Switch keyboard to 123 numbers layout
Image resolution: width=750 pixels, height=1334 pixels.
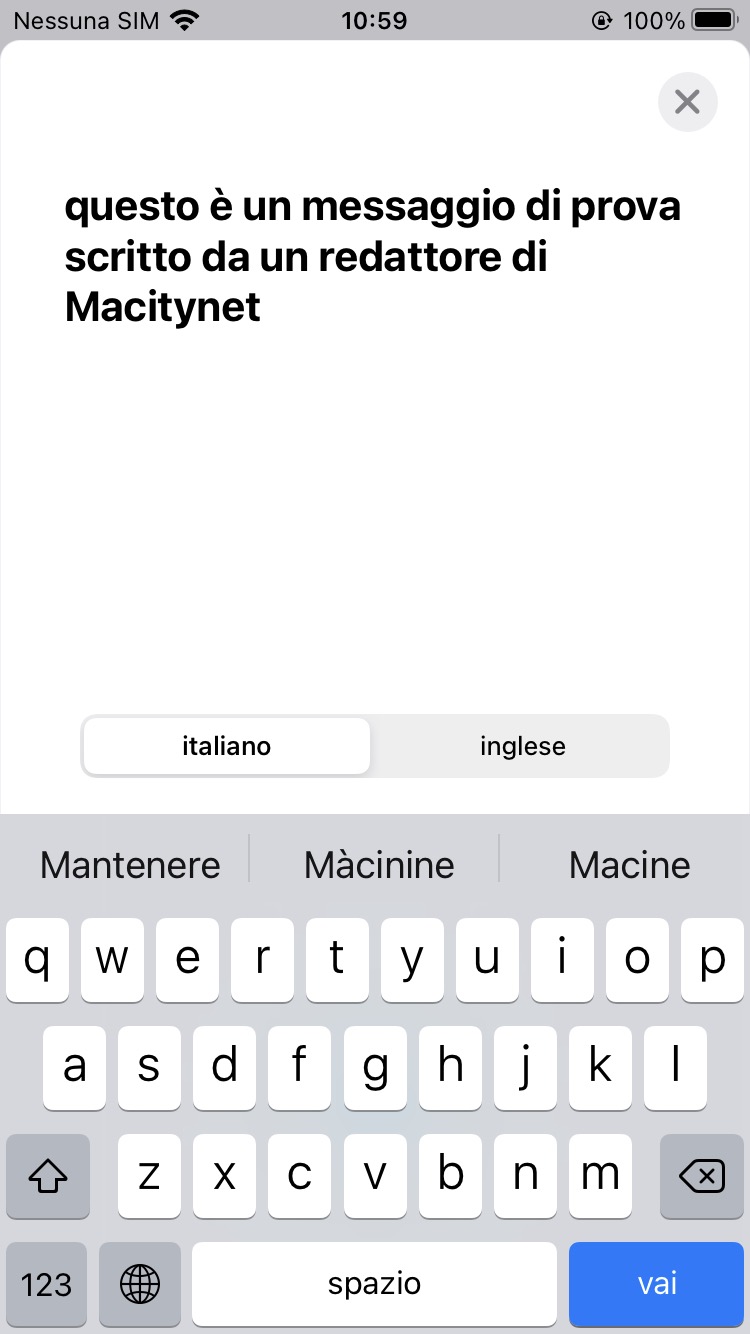pyautogui.click(x=47, y=1283)
